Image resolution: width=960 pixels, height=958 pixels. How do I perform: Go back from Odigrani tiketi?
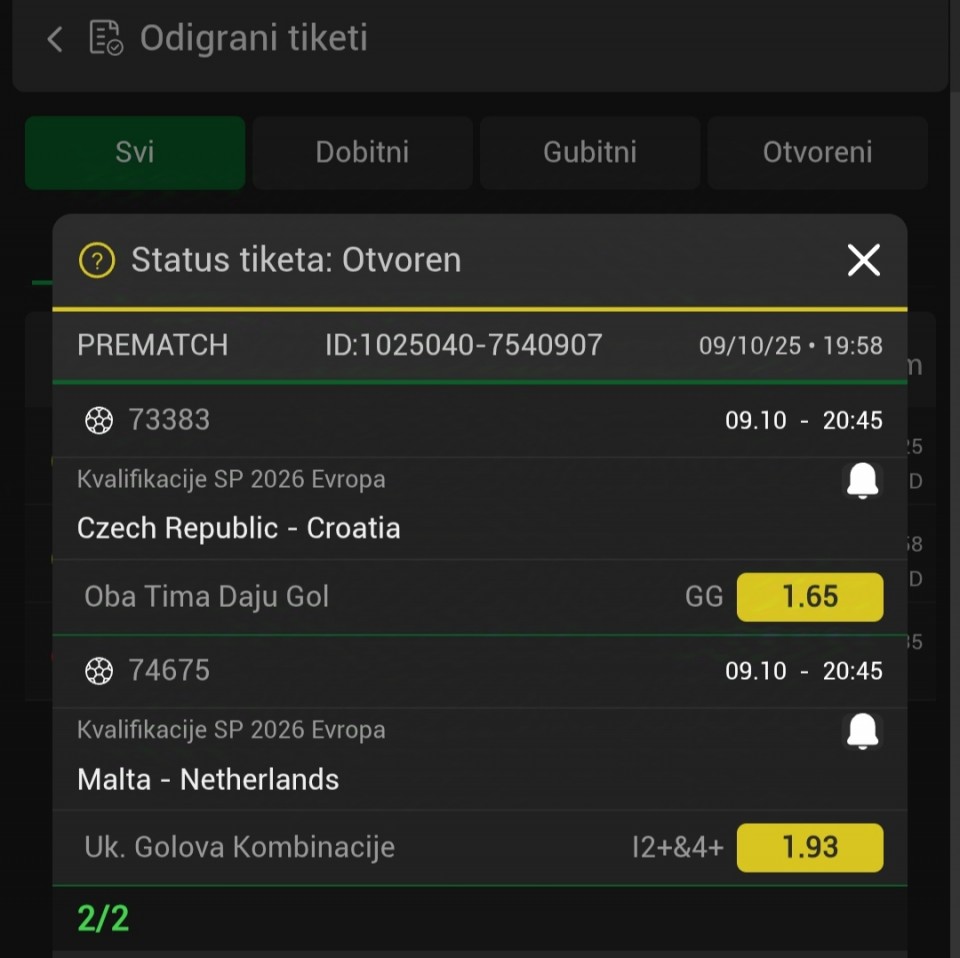point(55,40)
